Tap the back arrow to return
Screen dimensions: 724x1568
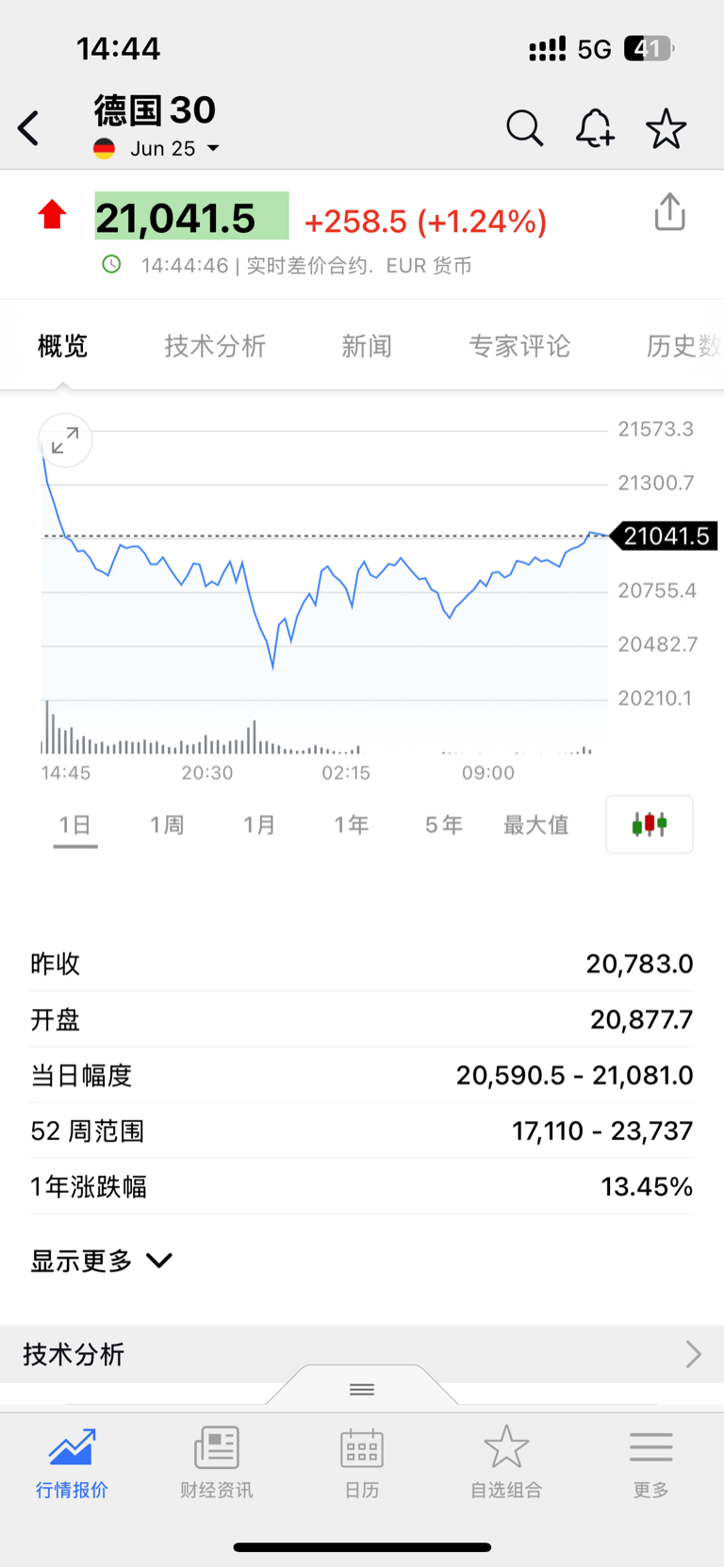click(28, 128)
